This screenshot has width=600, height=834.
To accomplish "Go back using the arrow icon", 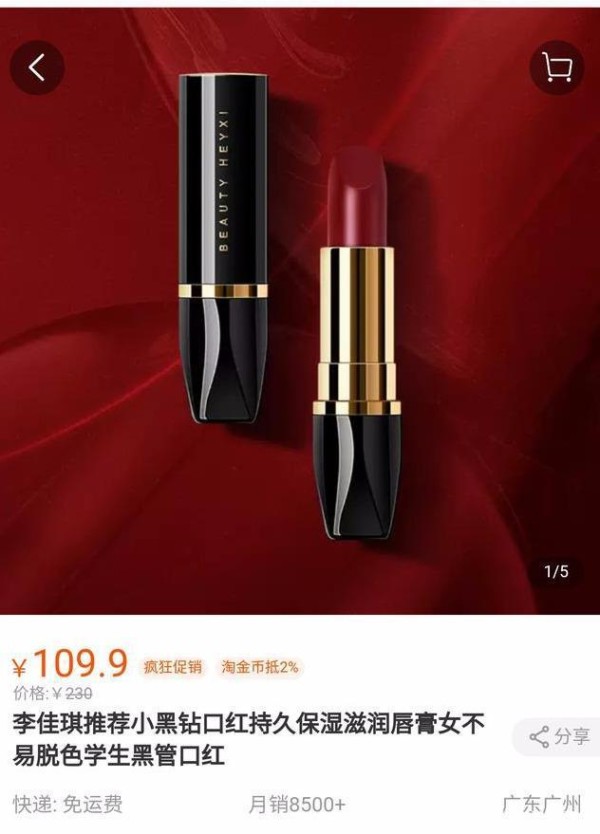I will point(37,68).
